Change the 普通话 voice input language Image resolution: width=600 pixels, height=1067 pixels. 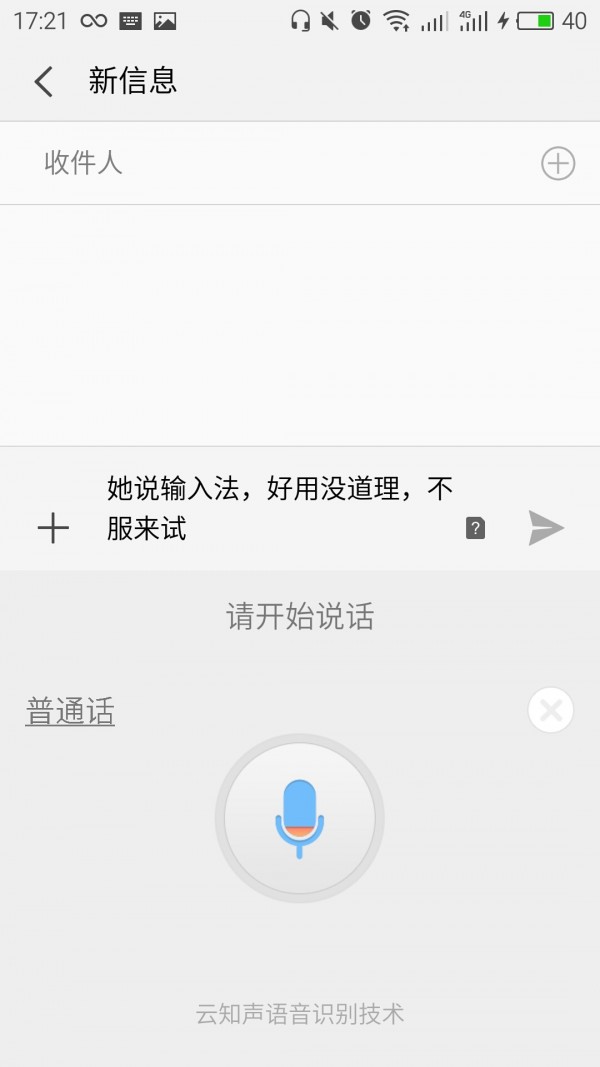[x=70, y=712]
